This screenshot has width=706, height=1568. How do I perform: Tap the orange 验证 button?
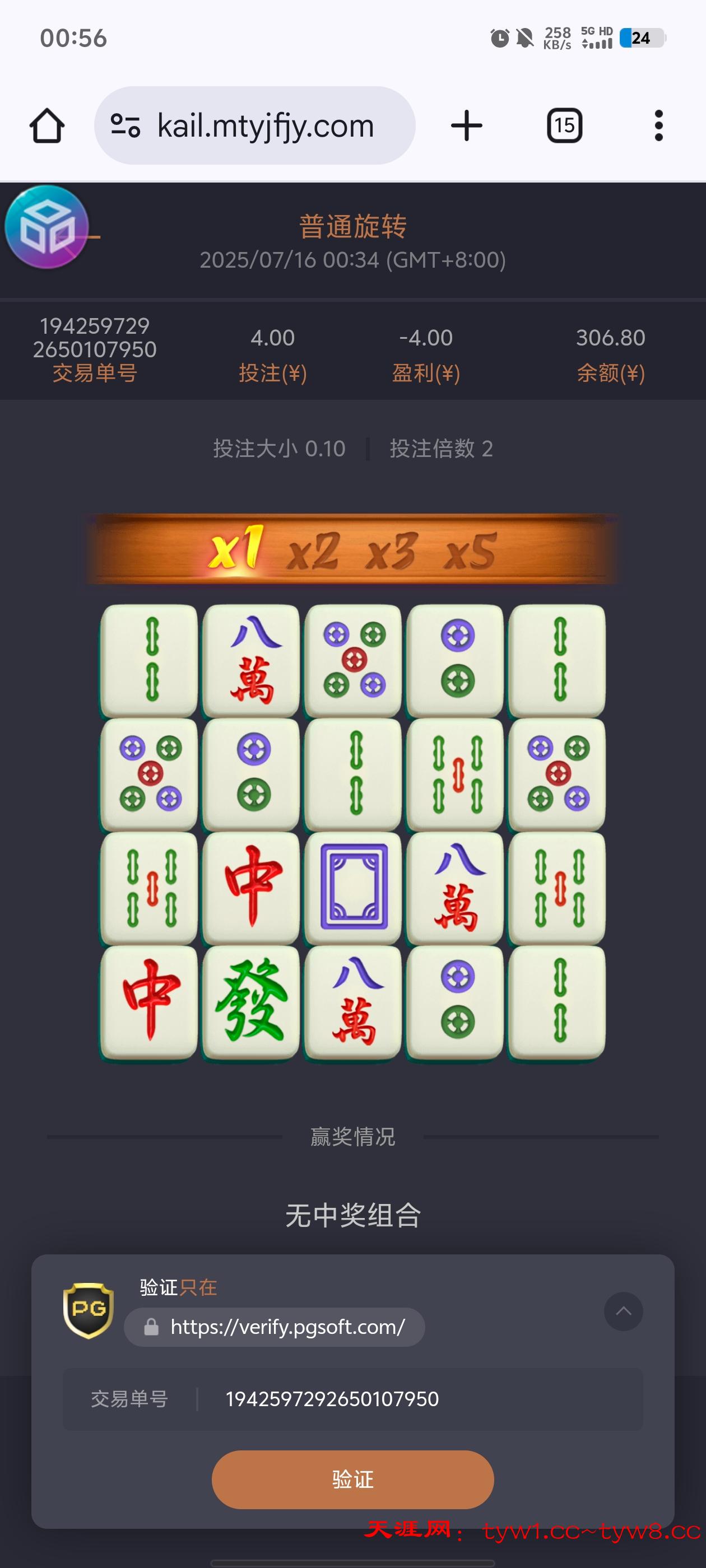pyautogui.click(x=352, y=1479)
